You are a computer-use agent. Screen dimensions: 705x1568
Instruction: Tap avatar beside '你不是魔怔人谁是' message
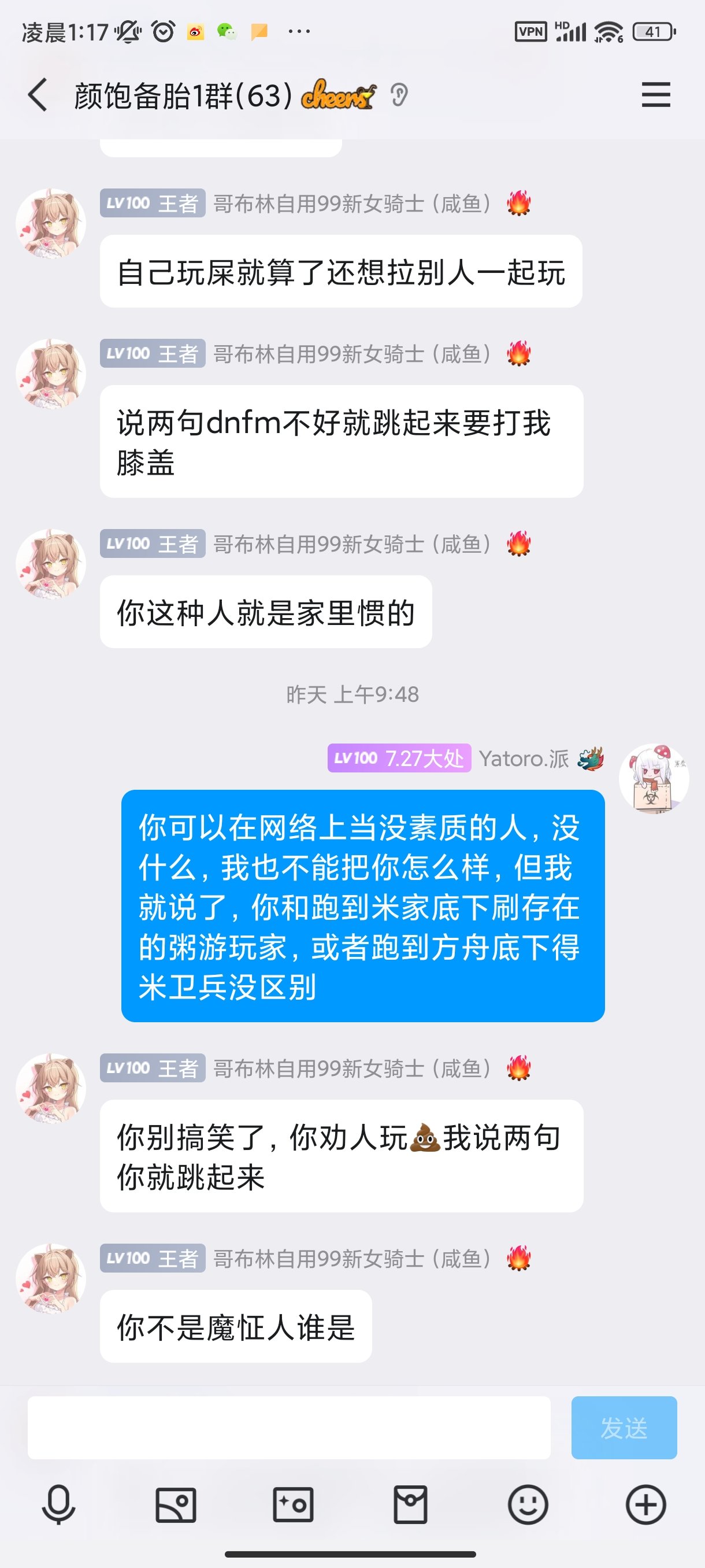pos(50,1278)
